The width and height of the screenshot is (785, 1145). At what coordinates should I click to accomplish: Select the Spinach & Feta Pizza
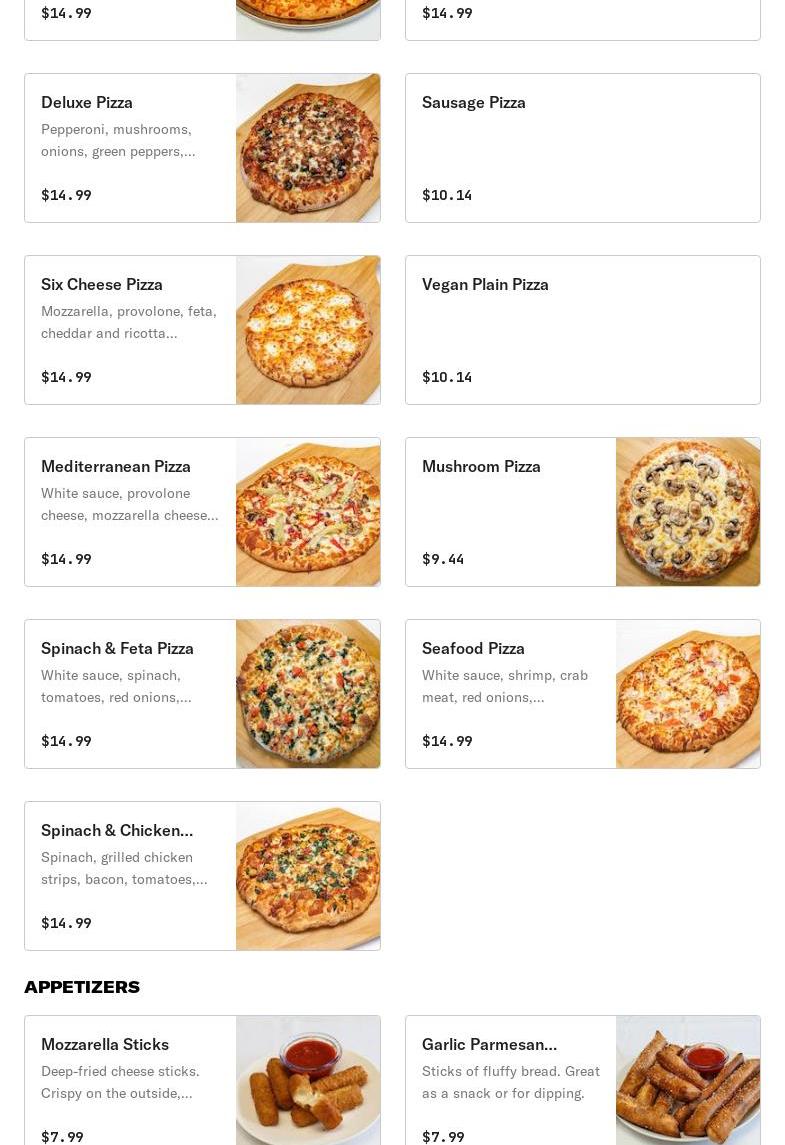pos(202,694)
